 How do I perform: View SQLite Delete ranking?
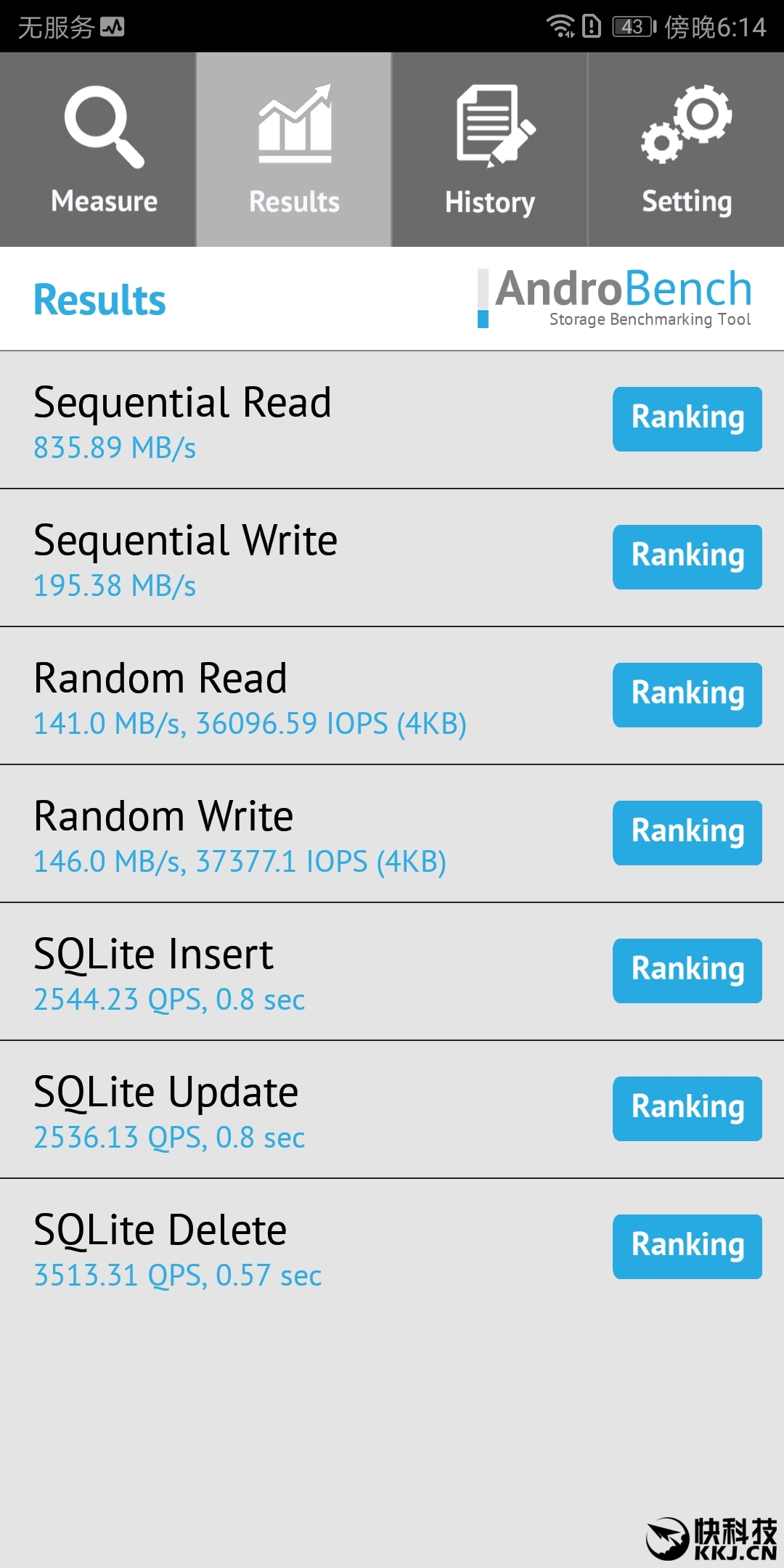tap(687, 1246)
